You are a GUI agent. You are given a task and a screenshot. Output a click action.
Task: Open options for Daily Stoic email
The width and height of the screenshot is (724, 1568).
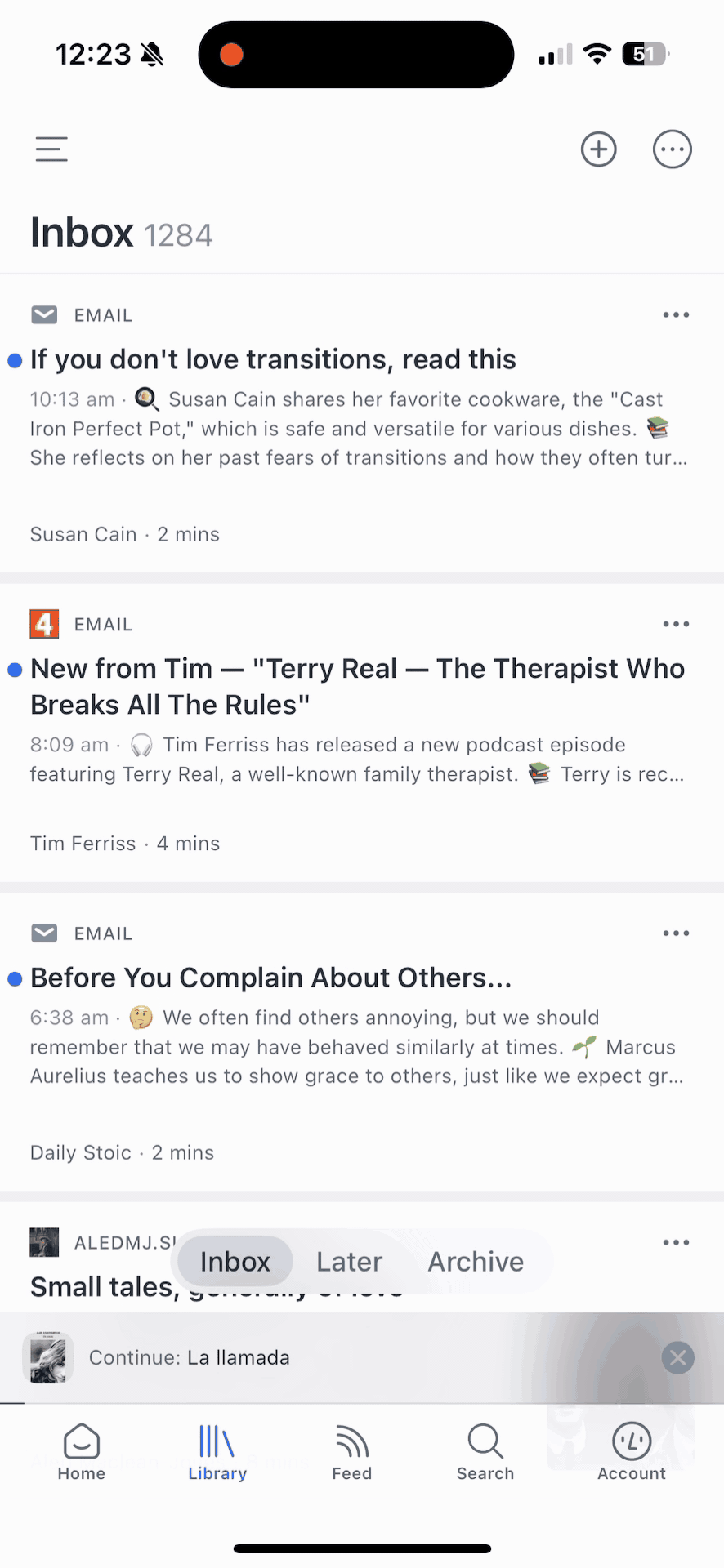coord(676,933)
